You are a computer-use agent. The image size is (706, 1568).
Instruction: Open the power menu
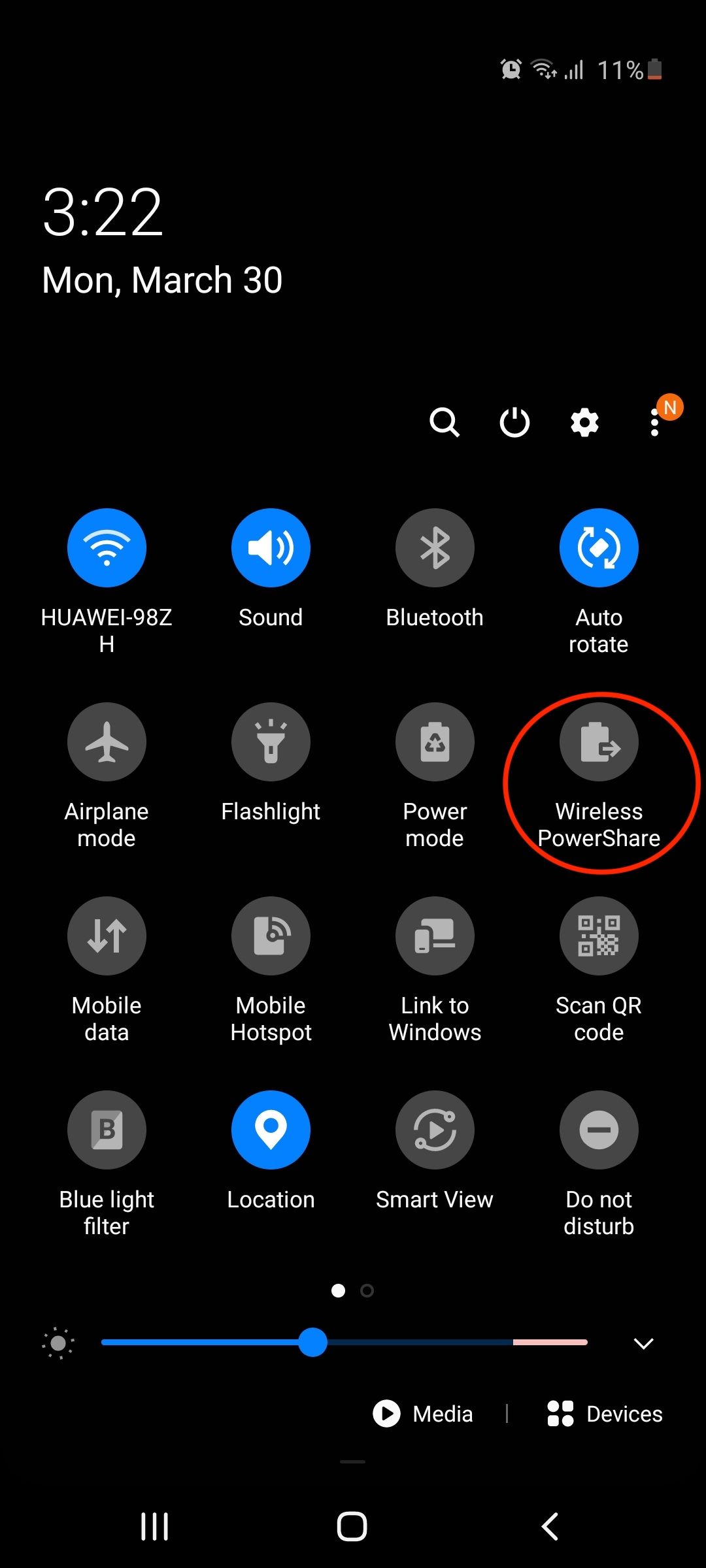514,422
